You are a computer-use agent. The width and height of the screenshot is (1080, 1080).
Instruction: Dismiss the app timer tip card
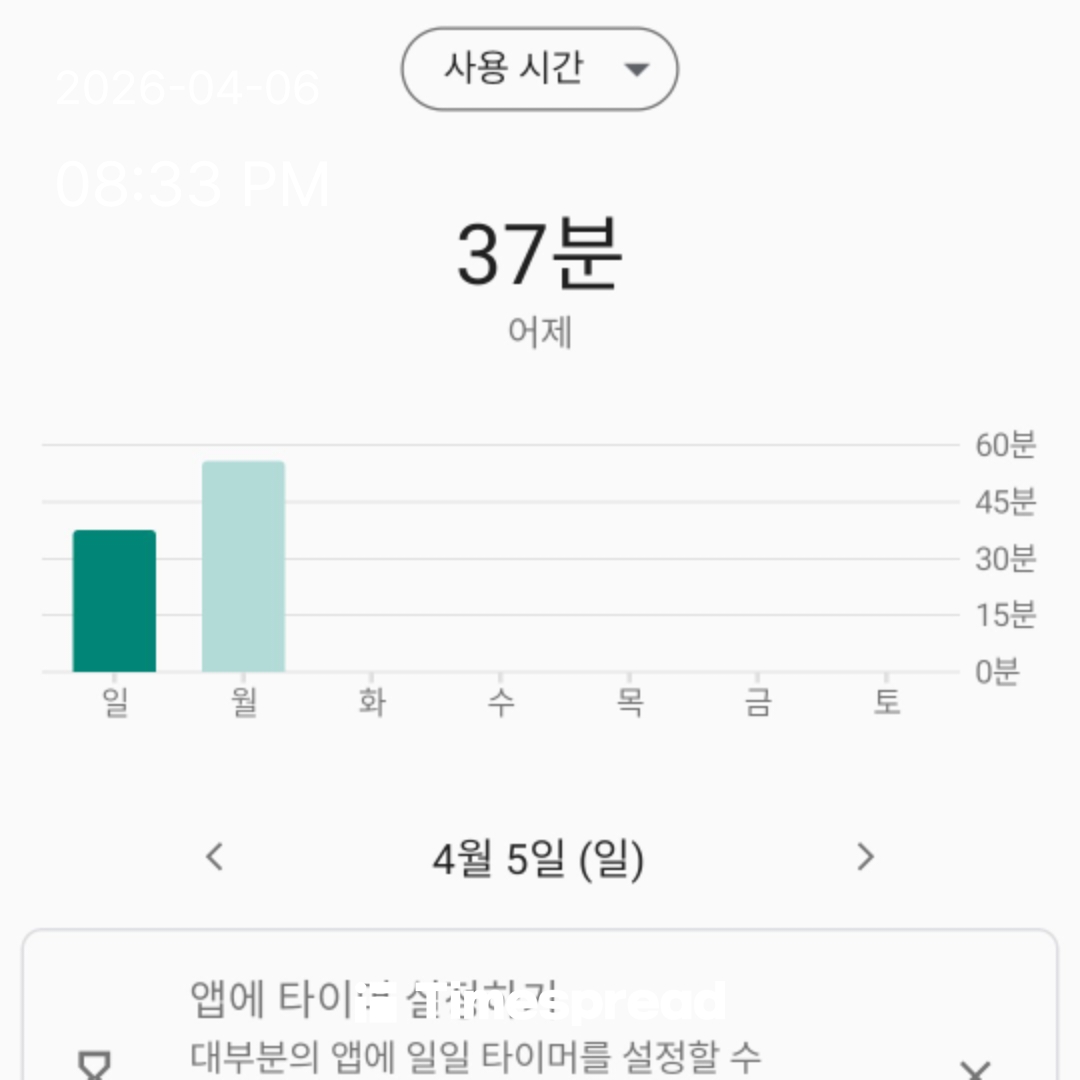pos(974,1068)
